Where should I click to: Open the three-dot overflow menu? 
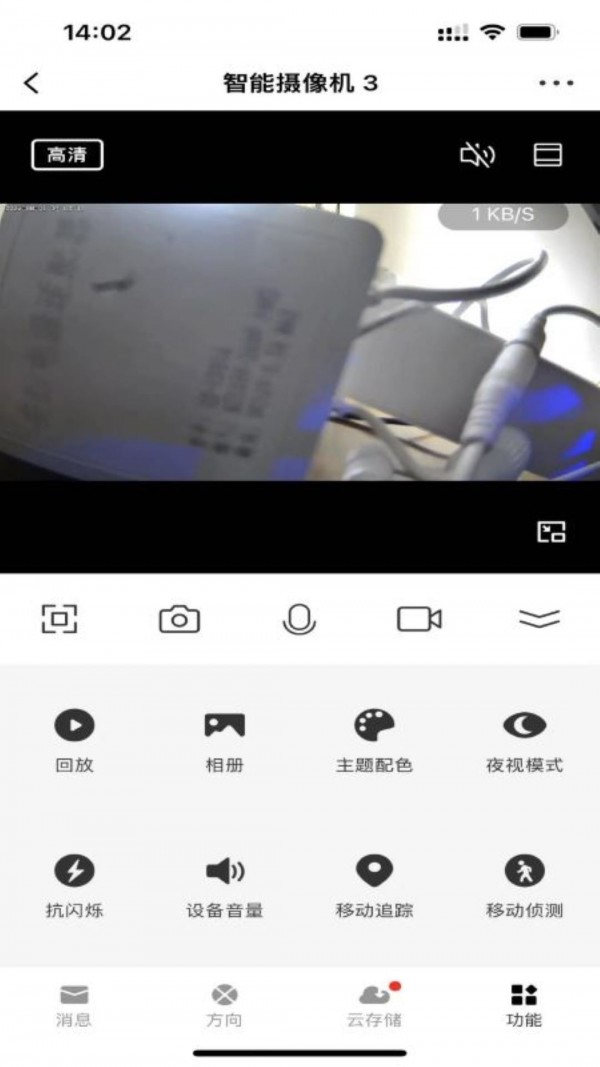click(x=556, y=83)
